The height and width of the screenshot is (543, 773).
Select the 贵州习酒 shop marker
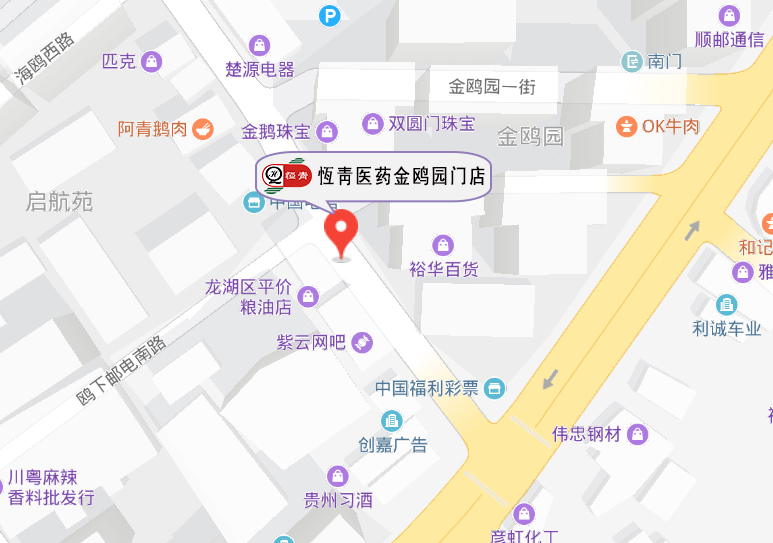coord(338,476)
